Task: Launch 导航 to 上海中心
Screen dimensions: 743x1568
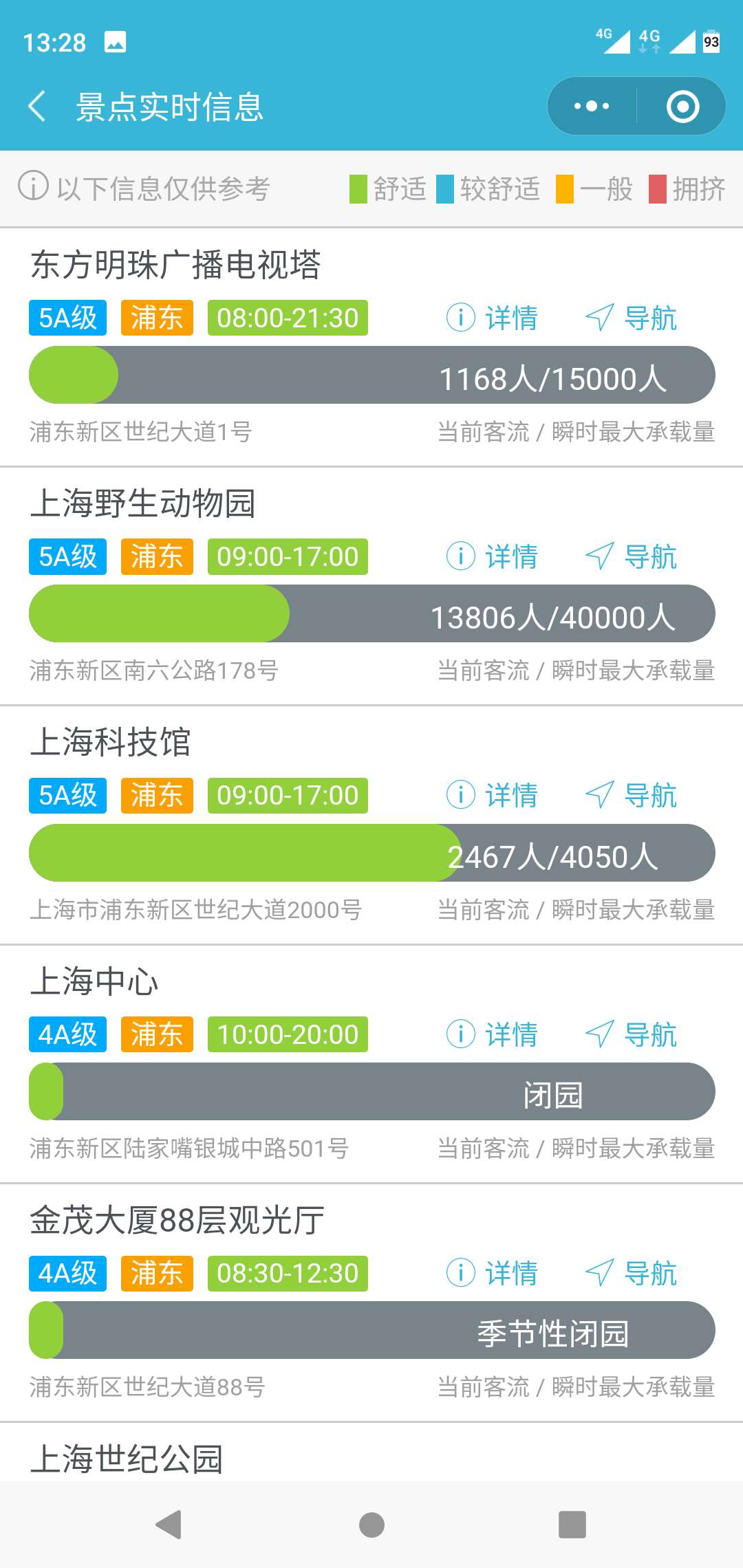Action: [632, 1034]
